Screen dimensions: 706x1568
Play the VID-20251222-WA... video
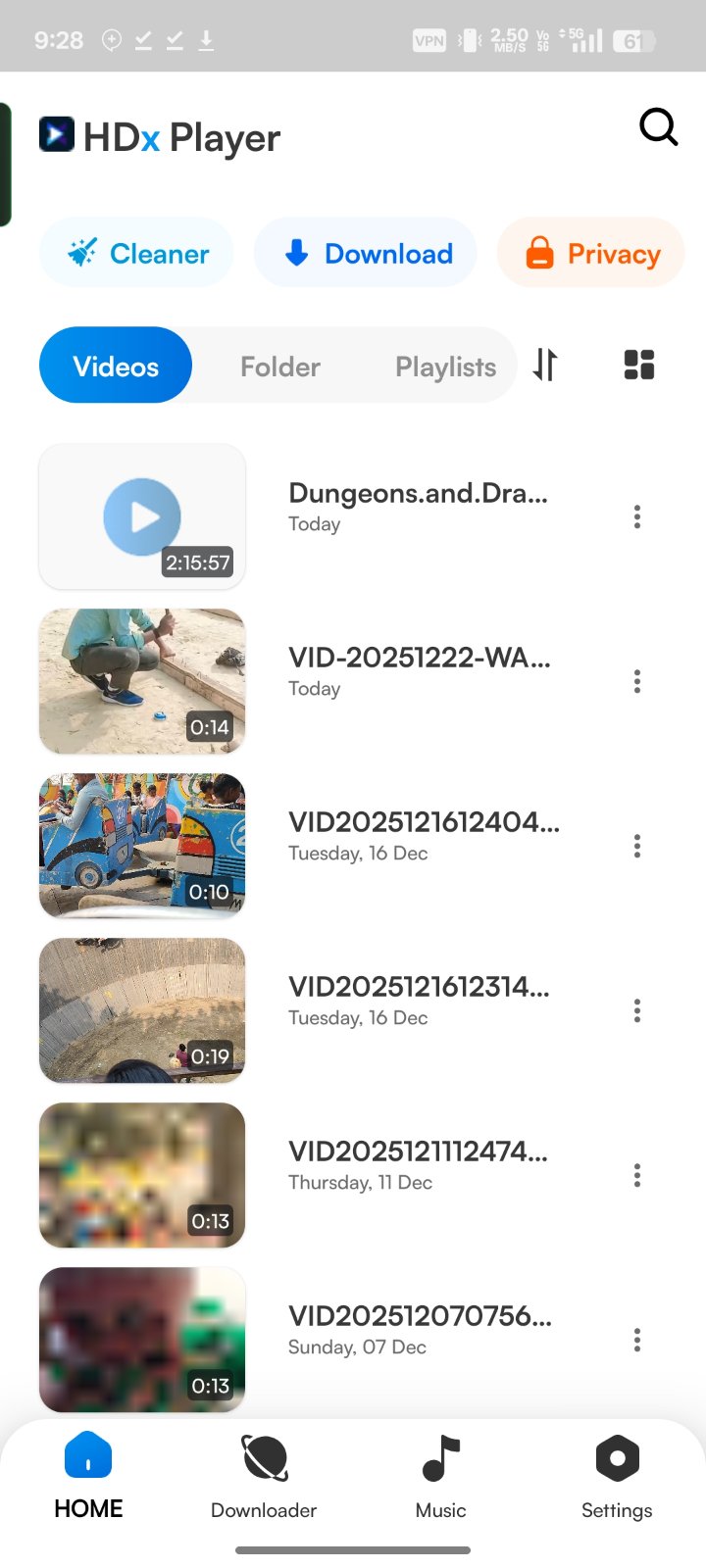pyautogui.click(x=142, y=681)
